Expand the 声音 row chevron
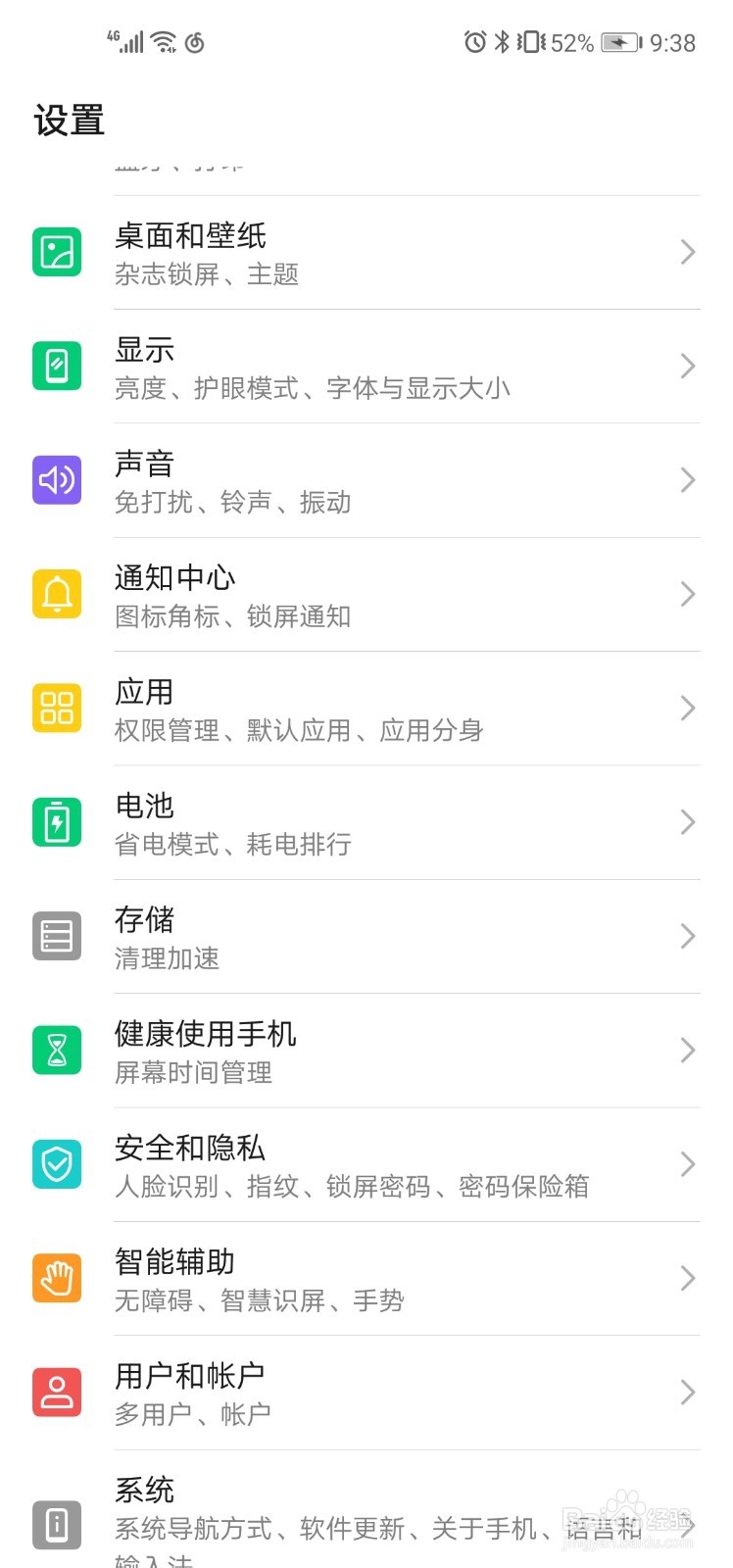Image resolution: width=733 pixels, height=1568 pixels. pyautogui.click(x=687, y=480)
